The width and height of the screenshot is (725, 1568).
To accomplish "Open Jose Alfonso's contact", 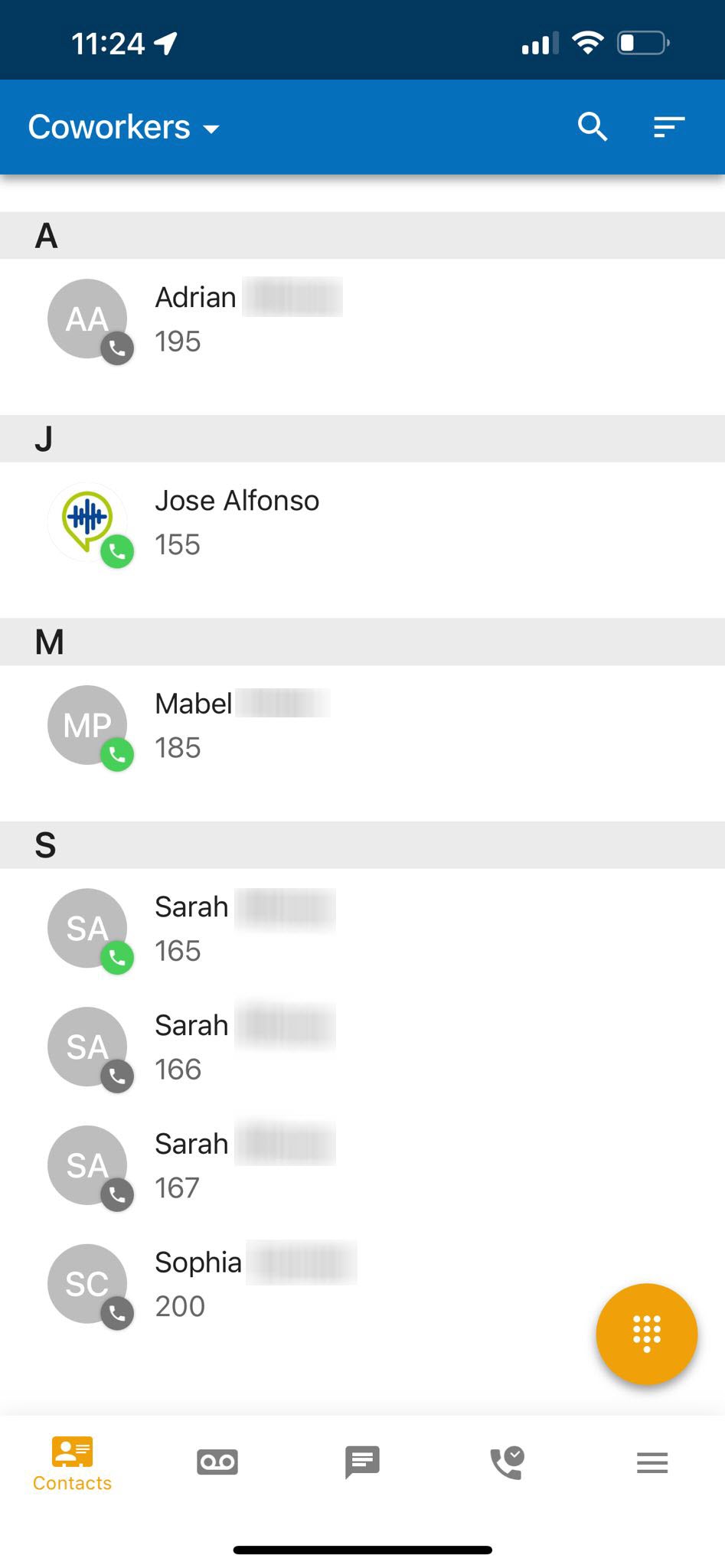I will click(x=362, y=523).
